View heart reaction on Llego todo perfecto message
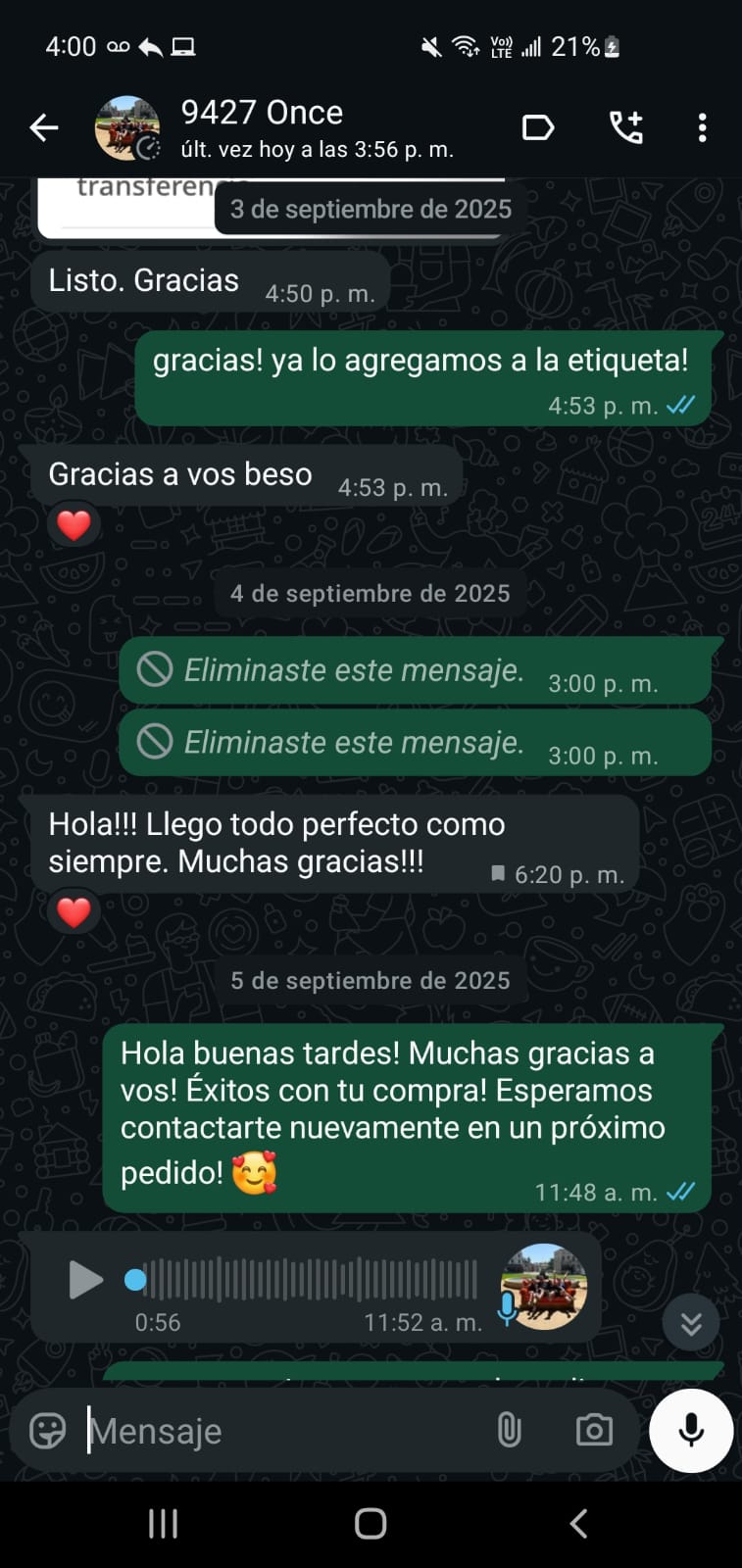 (x=74, y=912)
